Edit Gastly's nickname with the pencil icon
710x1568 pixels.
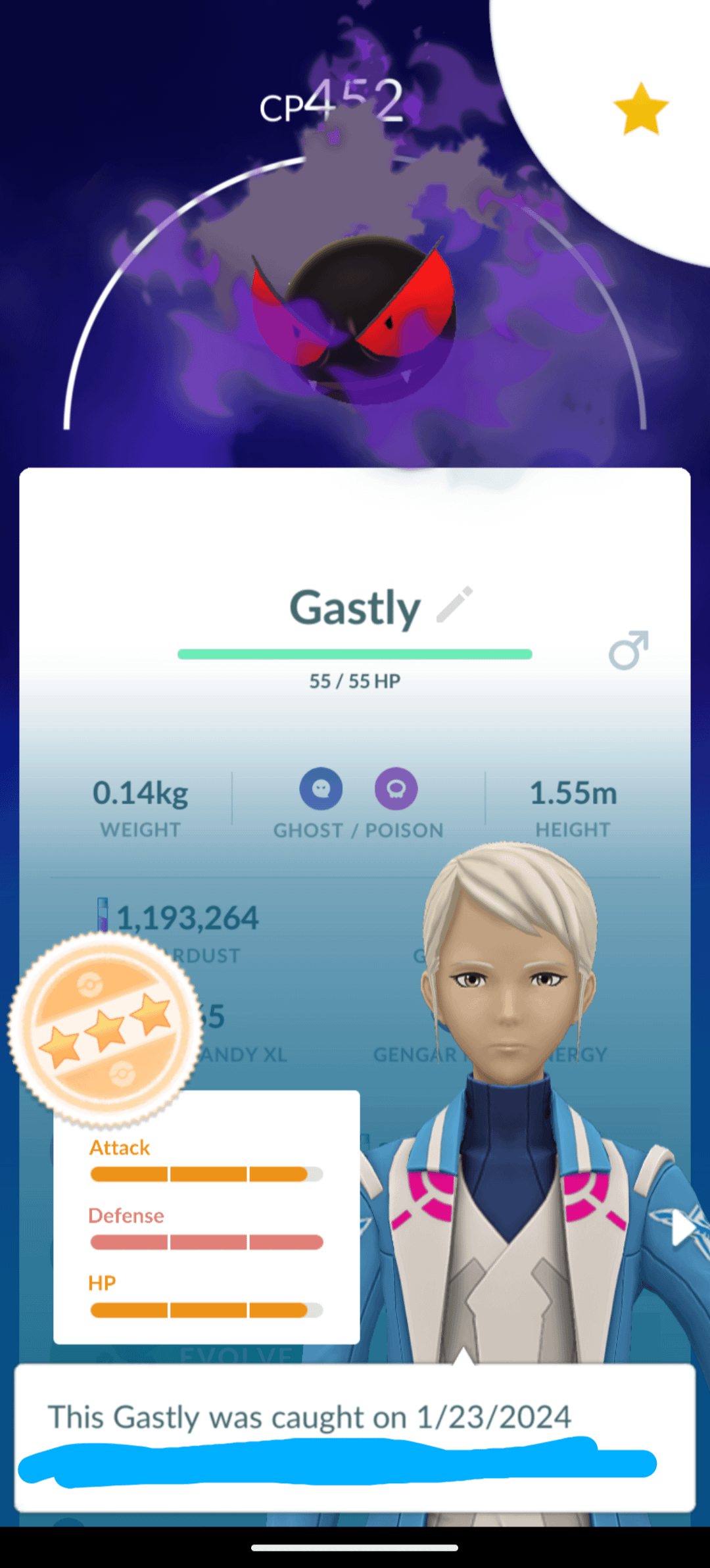point(455,604)
